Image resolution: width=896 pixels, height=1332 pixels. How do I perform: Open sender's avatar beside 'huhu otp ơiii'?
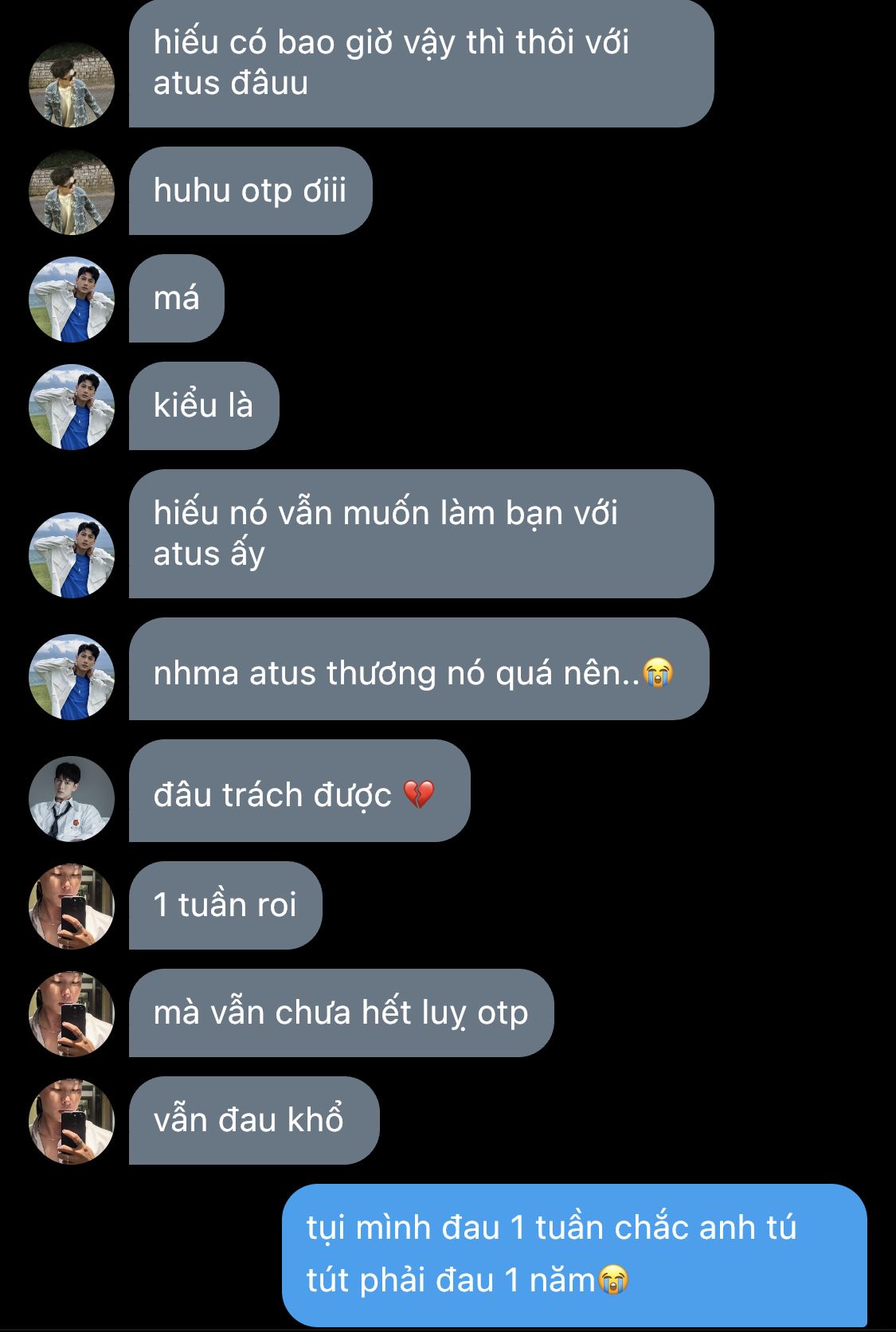(72, 192)
